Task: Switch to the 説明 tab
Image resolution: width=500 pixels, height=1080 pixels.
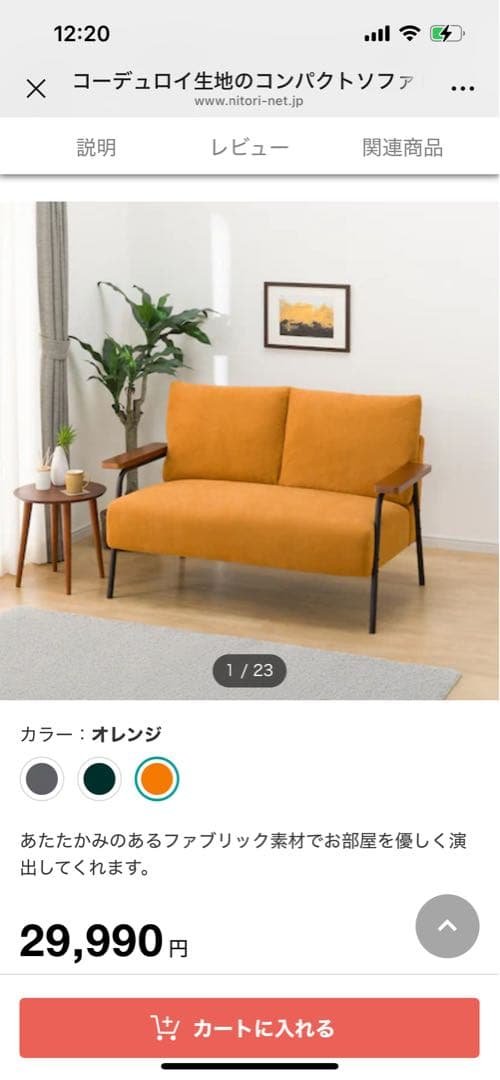Action: (96, 147)
